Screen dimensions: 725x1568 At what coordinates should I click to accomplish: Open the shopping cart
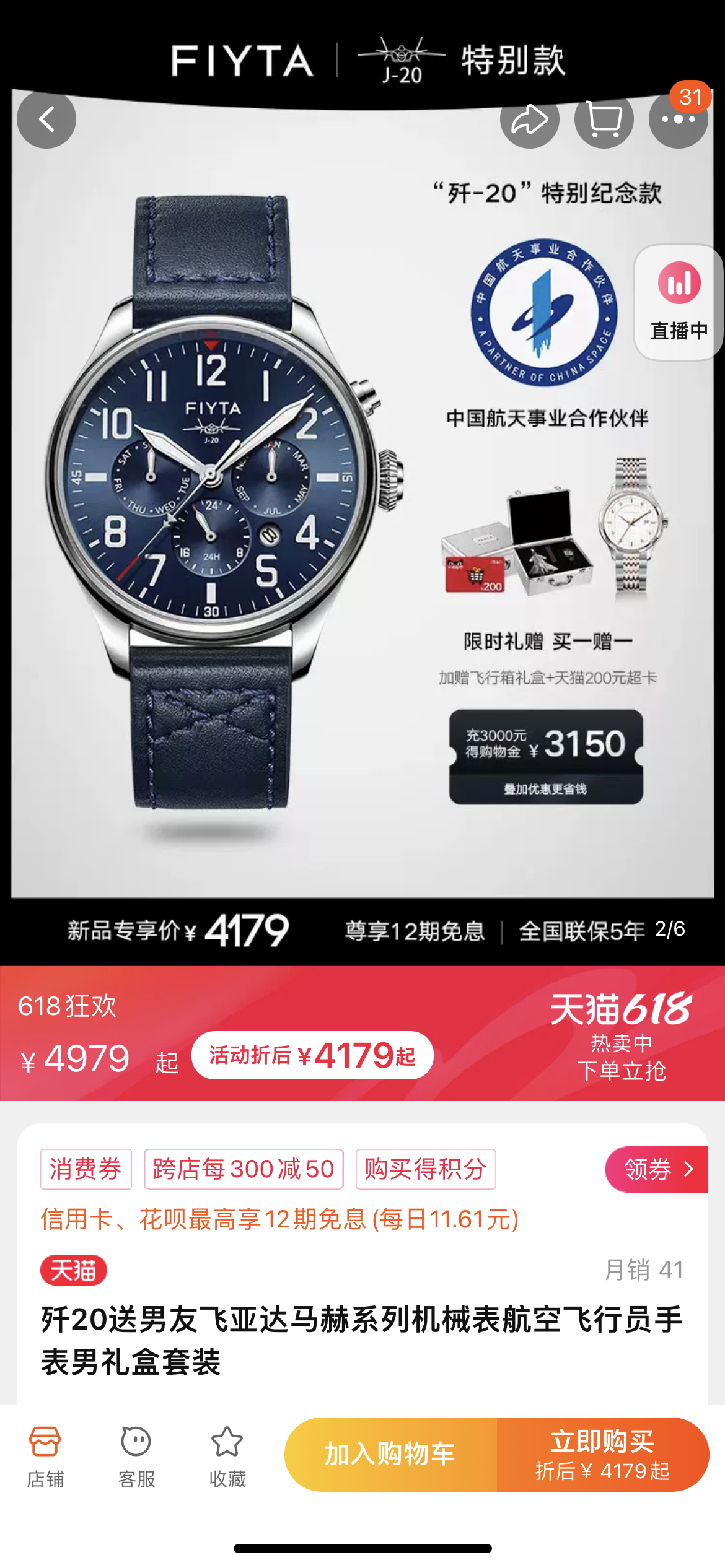point(604,121)
